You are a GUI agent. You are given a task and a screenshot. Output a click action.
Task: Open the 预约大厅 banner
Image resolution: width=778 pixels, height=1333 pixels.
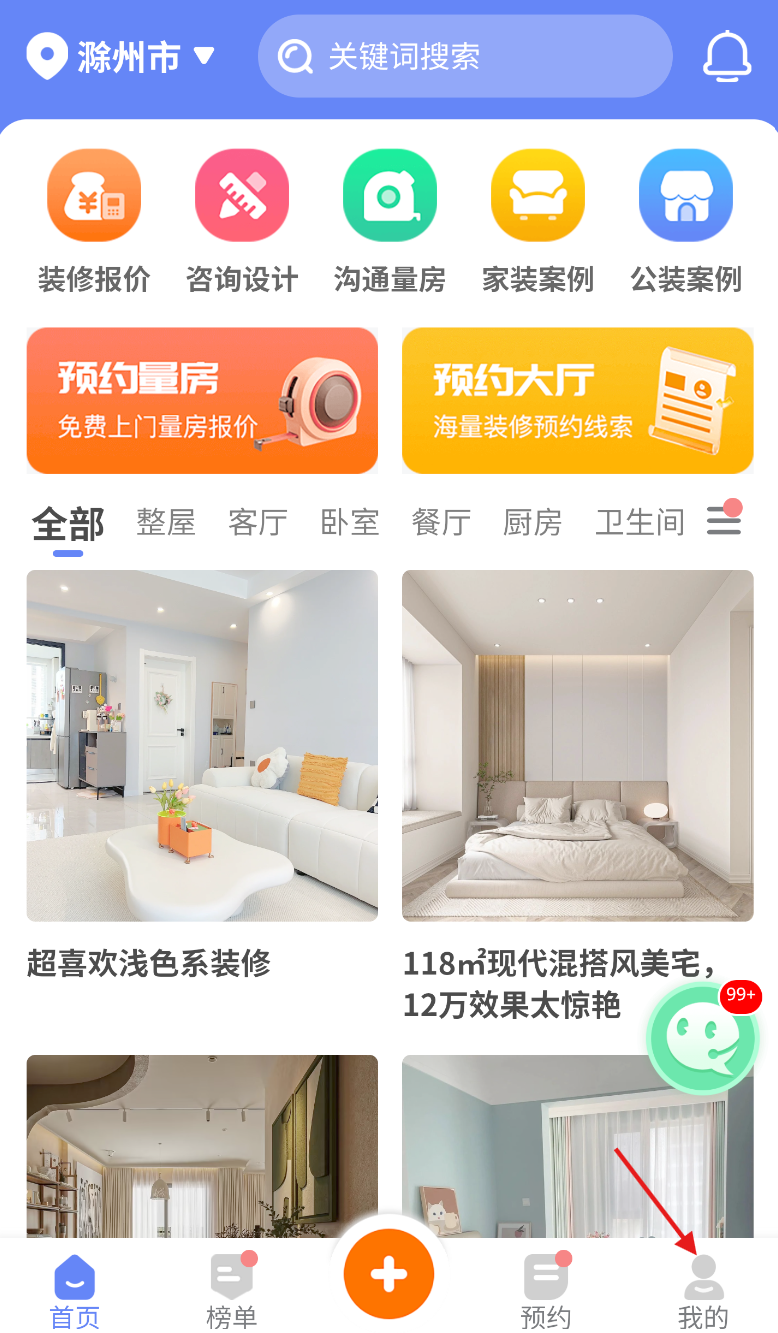577,400
